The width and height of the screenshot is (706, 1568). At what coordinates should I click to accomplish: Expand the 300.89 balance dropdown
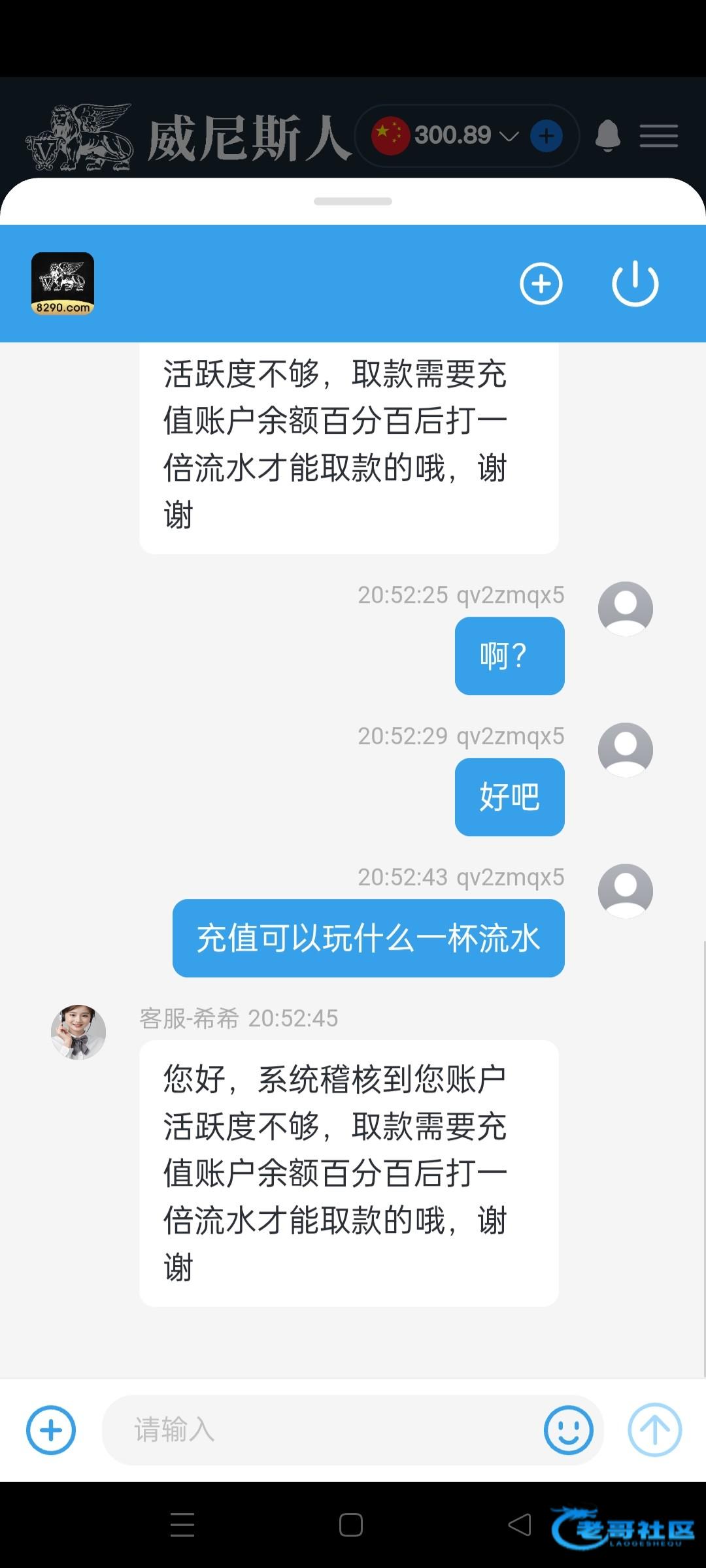tap(509, 136)
